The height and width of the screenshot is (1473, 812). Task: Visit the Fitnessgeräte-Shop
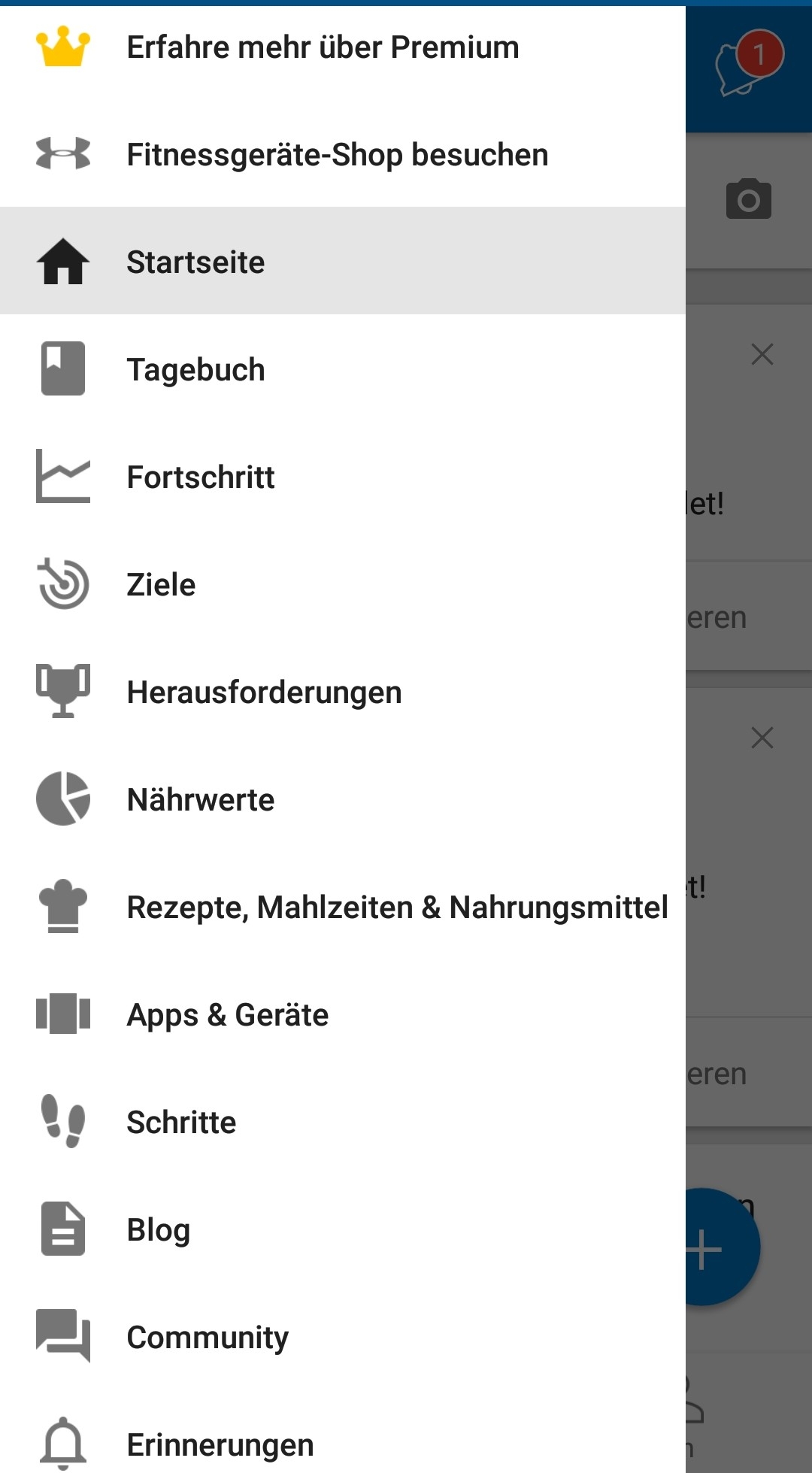click(x=337, y=155)
